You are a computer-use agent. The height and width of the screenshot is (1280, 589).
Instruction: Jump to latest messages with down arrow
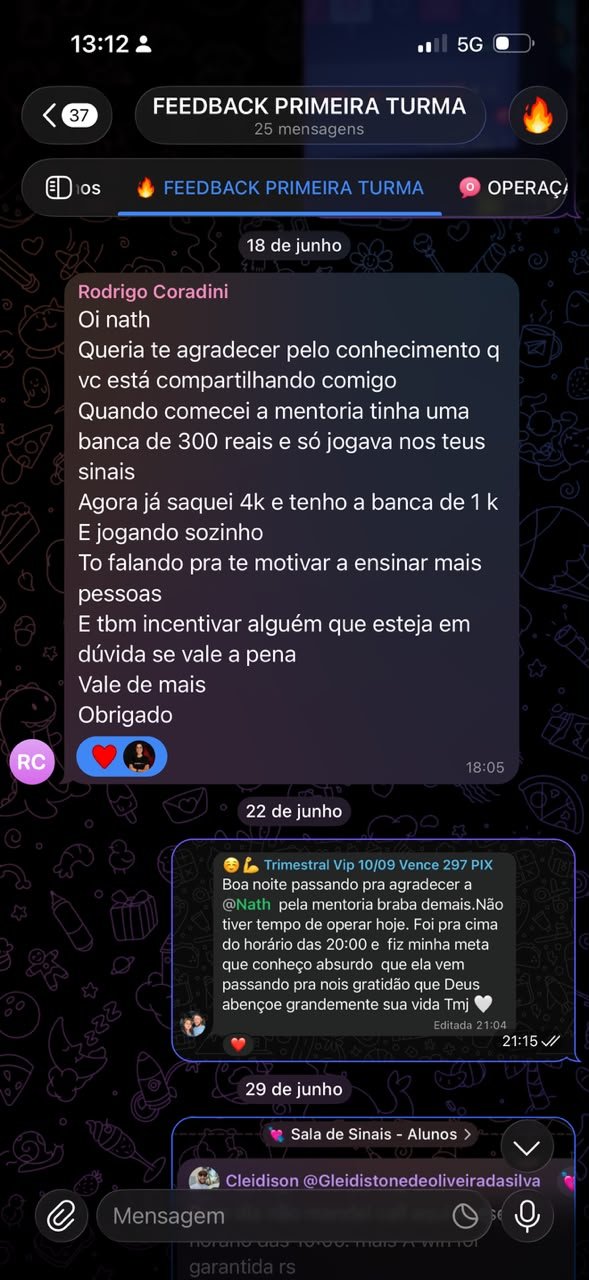(x=527, y=1147)
